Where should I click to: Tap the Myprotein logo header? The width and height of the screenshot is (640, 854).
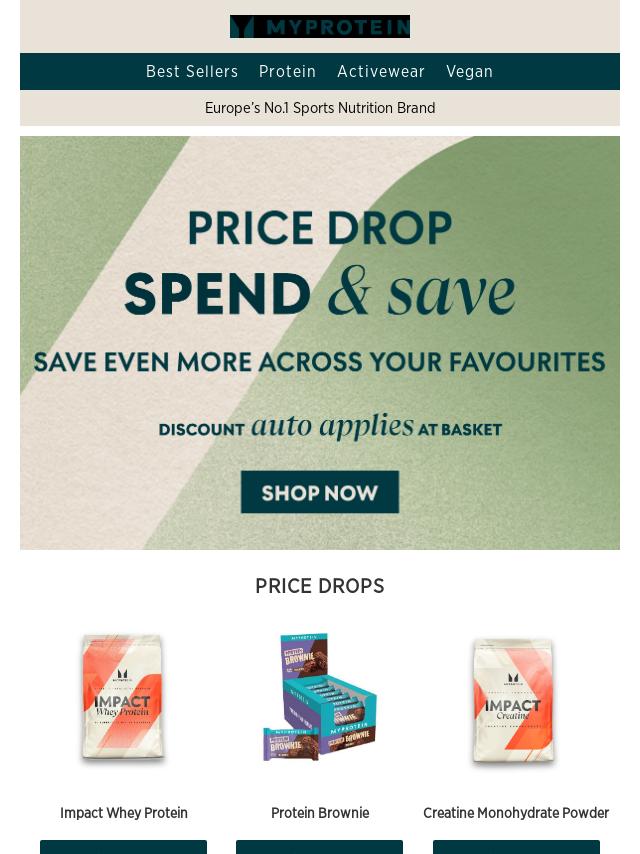pos(320,27)
